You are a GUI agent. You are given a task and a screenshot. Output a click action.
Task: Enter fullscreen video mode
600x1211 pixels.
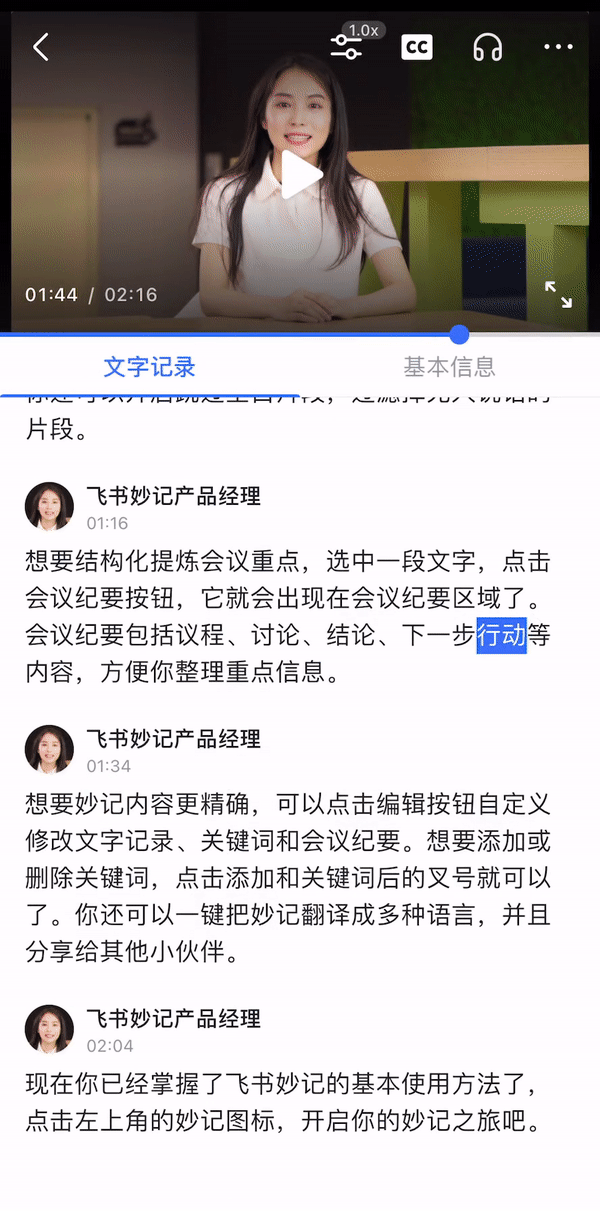pos(558,294)
